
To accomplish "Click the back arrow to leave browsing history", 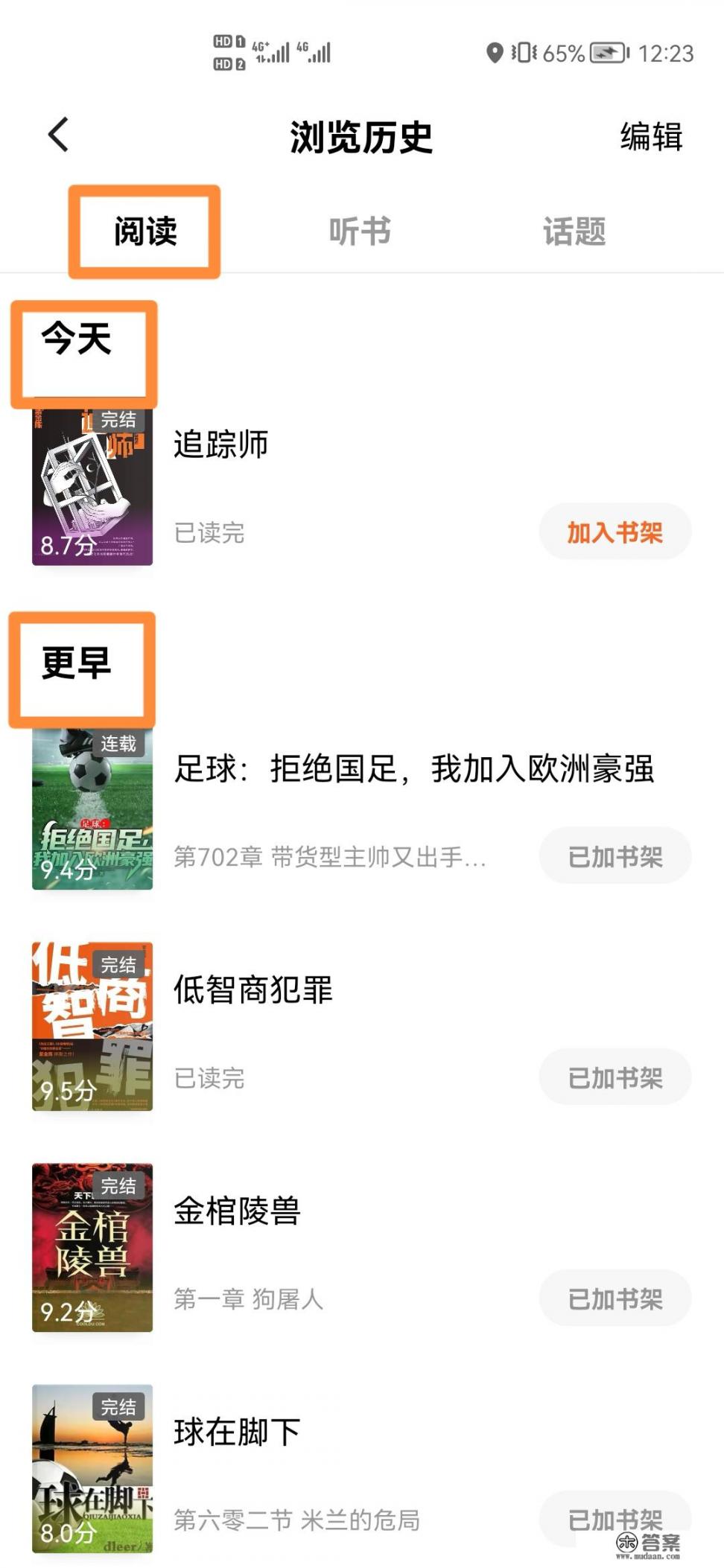I will coord(57,136).
